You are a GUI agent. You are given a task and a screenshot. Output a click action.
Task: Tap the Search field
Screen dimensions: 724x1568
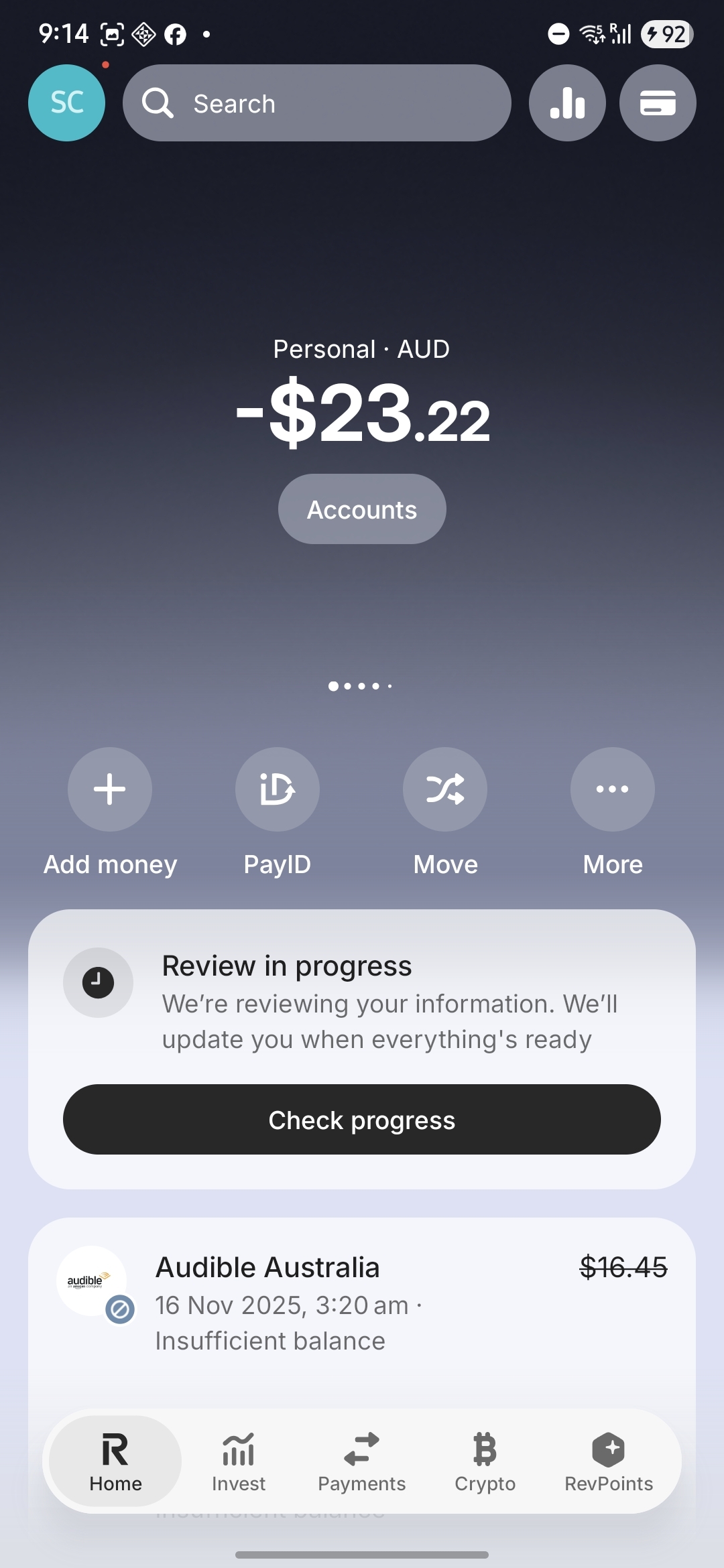point(316,103)
